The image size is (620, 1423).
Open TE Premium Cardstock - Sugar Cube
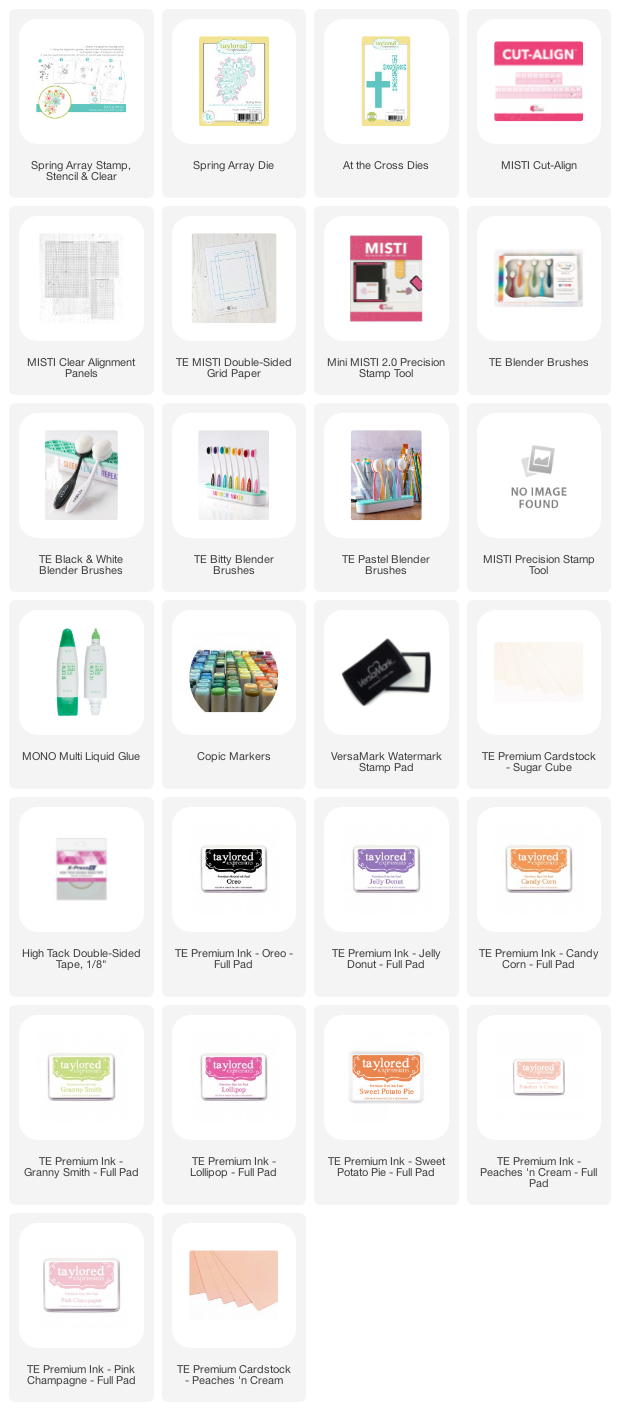[539, 694]
